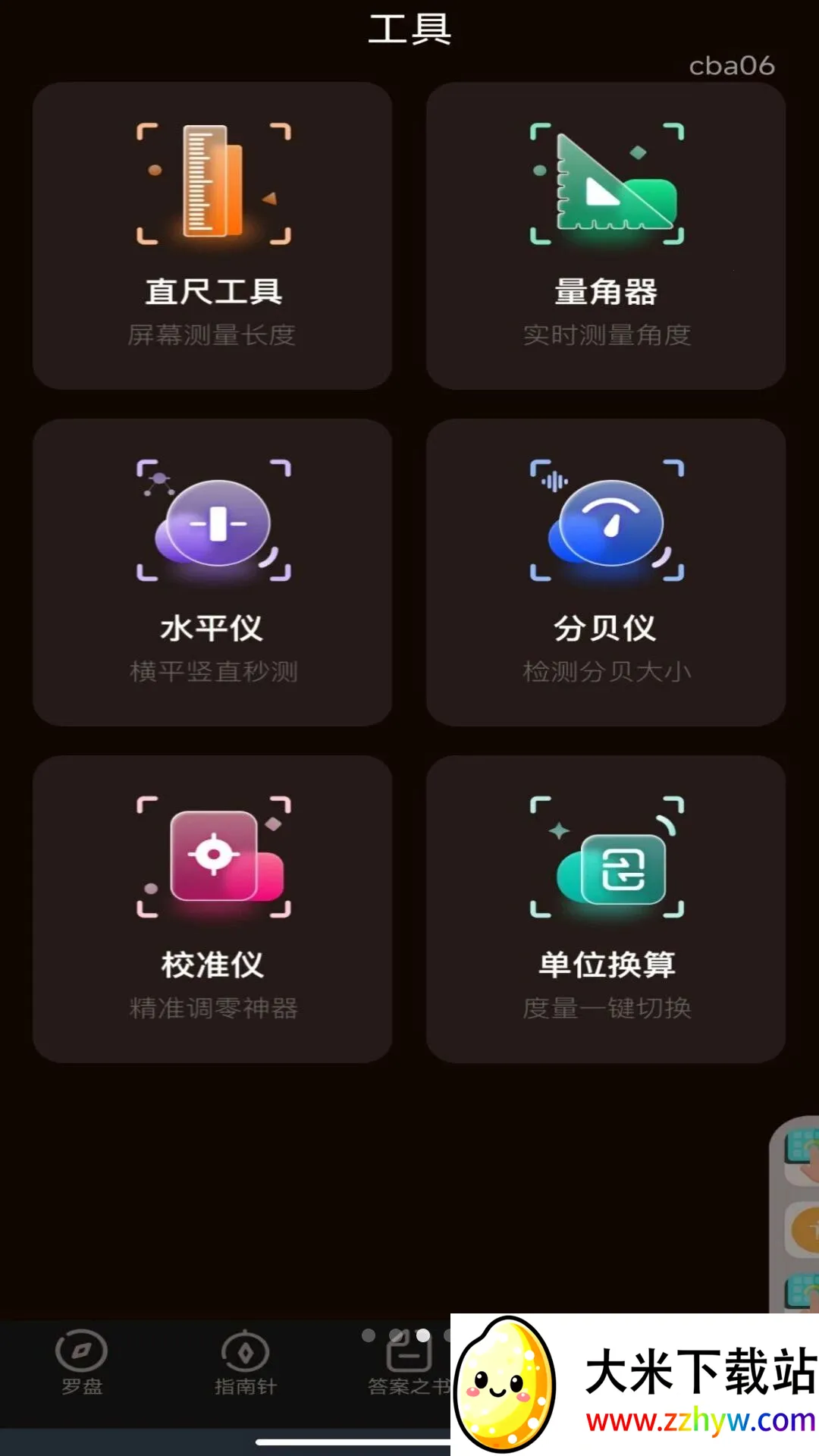
Task: Launch the 分贝仪 decibel meter icon
Action: pos(607,522)
